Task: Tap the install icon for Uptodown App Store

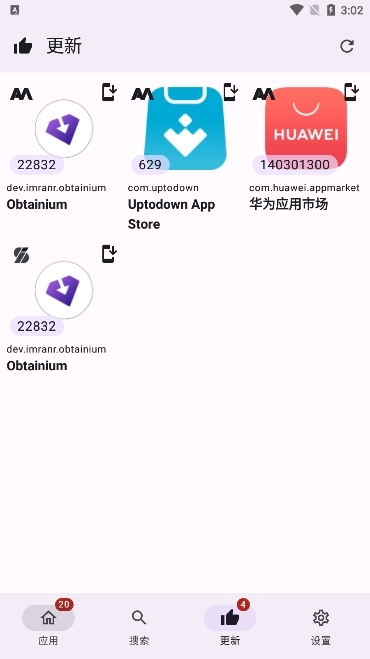Action: pyautogui.click(x=230, y=92)
